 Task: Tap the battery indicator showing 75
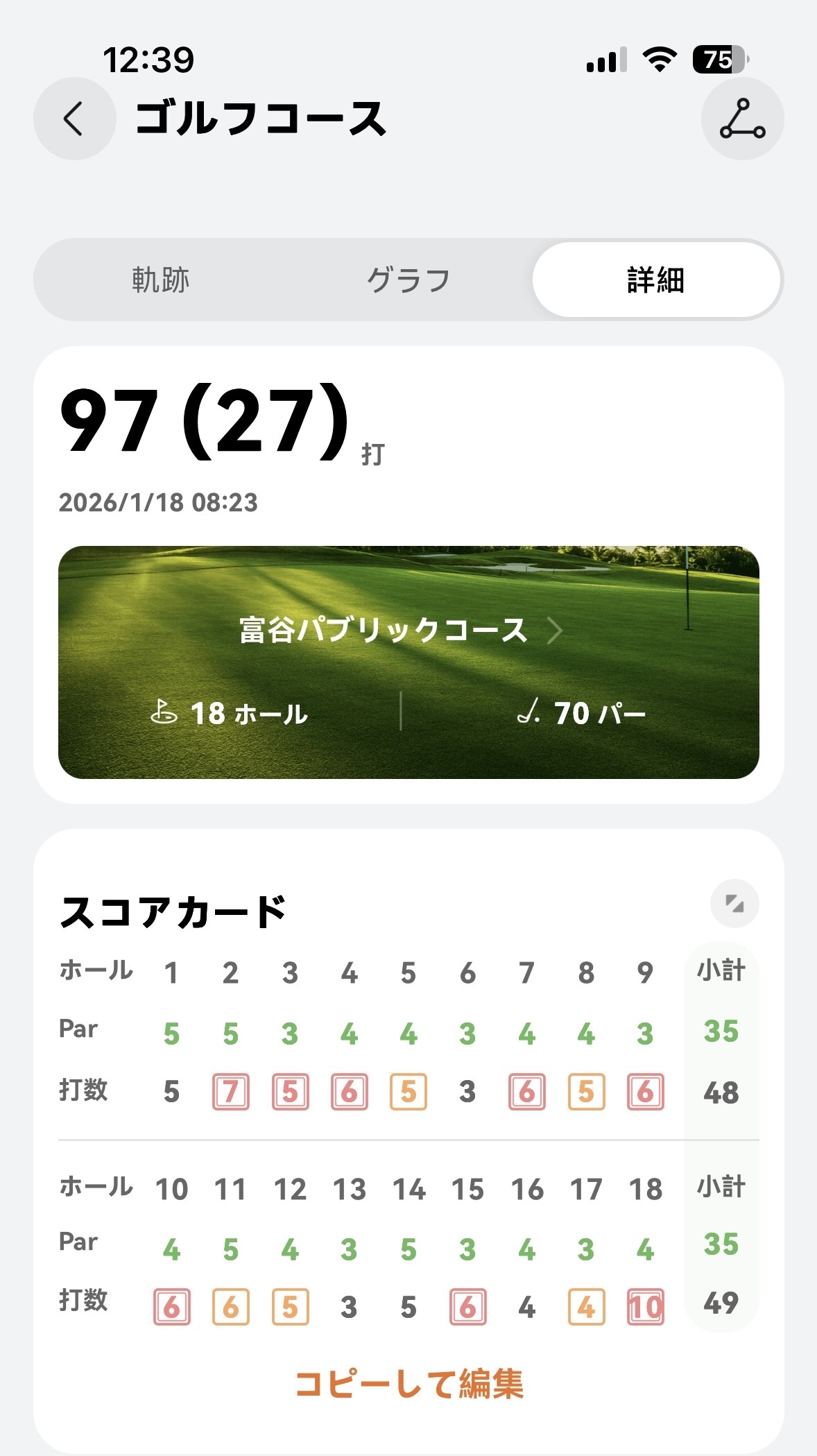tap(719, 61)
